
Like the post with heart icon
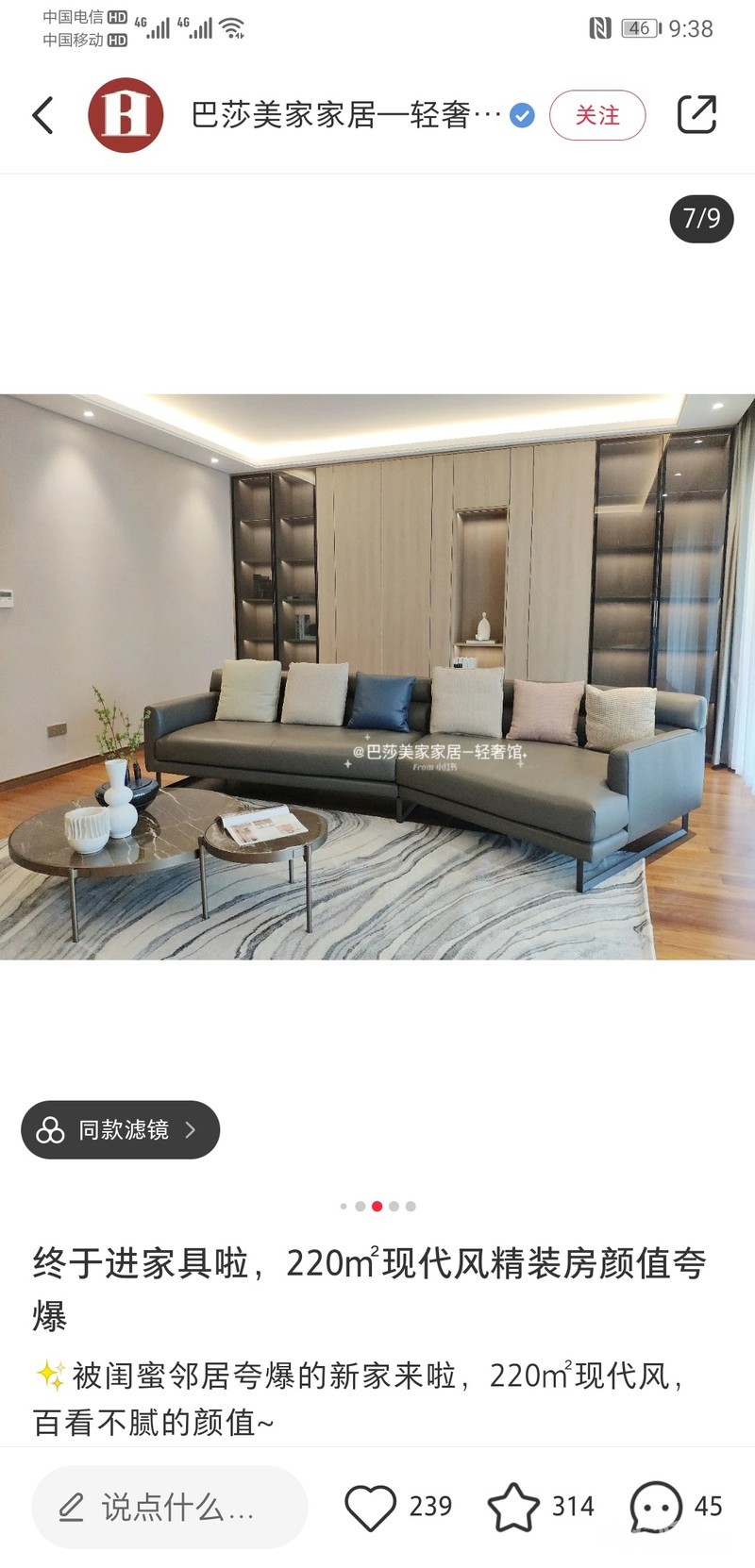(370, 1507)
